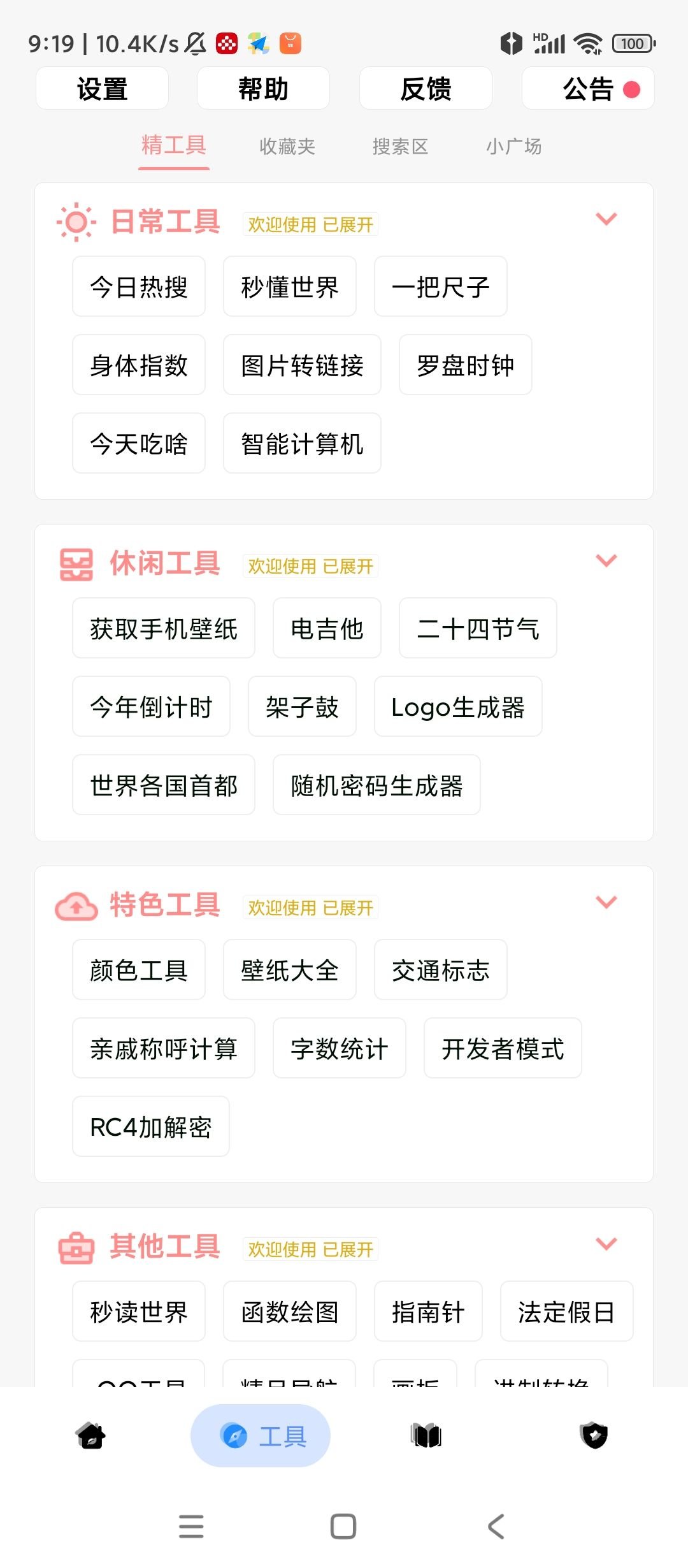Image resolution: width=688 pixels, height=1568 pixels.
Task: Open the 智能计算机 calculator tool
Action: click(302, 444)
